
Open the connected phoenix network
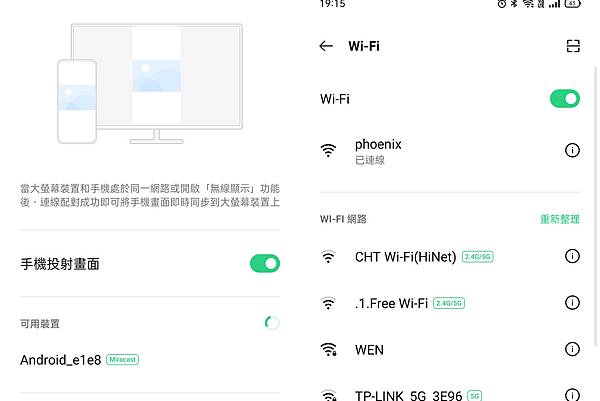click(378, 151)
